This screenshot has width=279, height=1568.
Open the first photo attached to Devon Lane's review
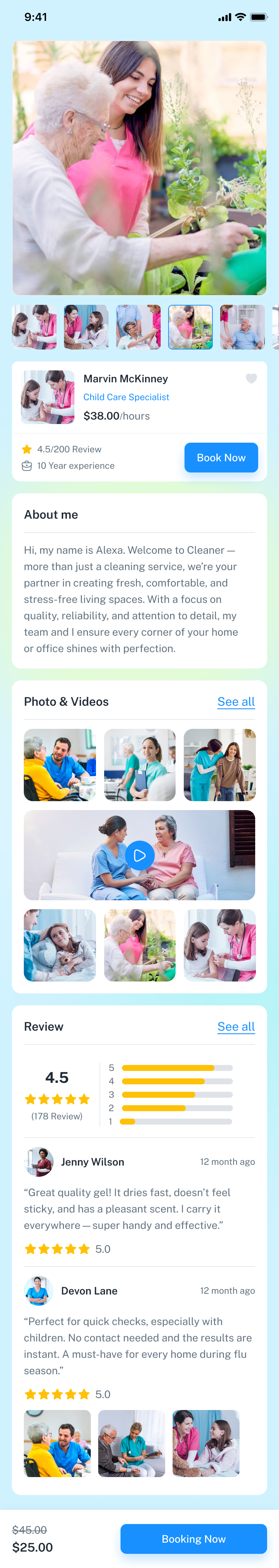click(57, 1443)
